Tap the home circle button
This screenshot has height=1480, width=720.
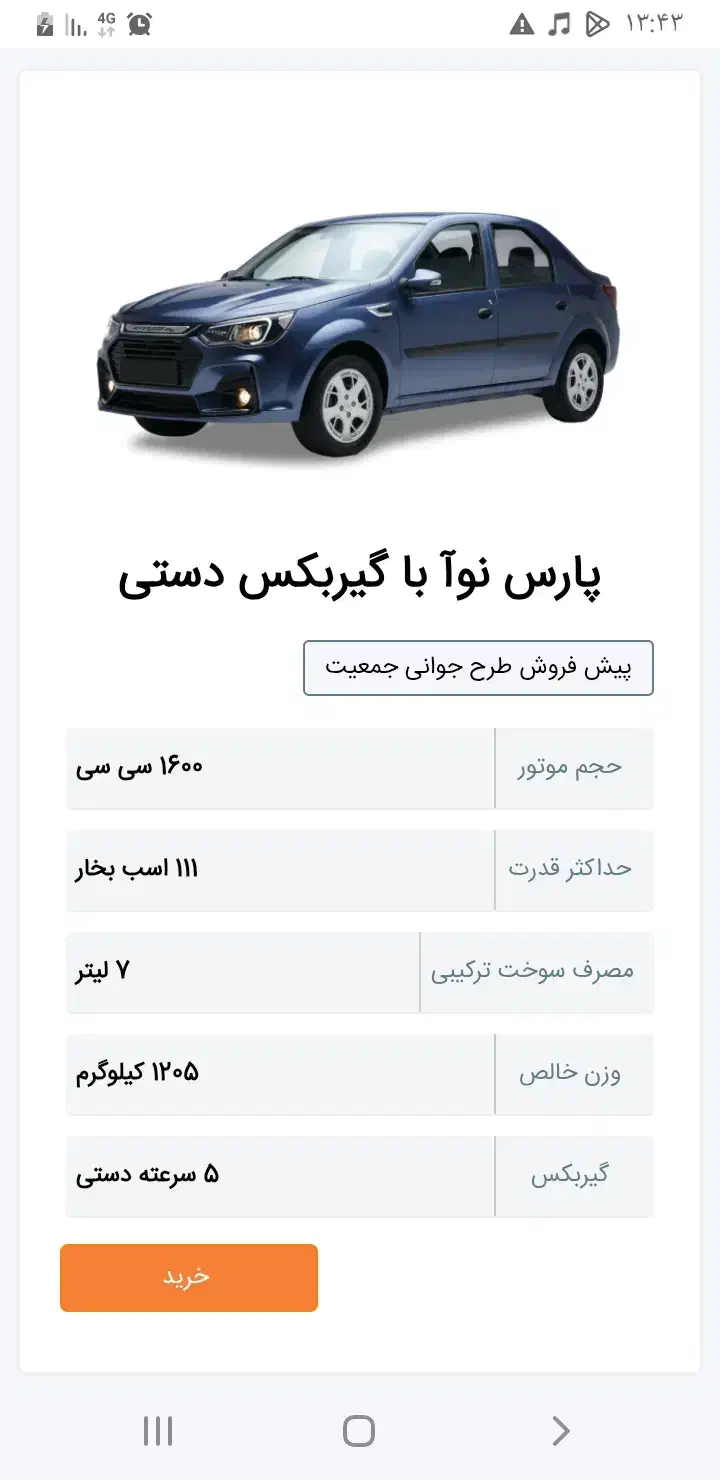click(358, 1431)
